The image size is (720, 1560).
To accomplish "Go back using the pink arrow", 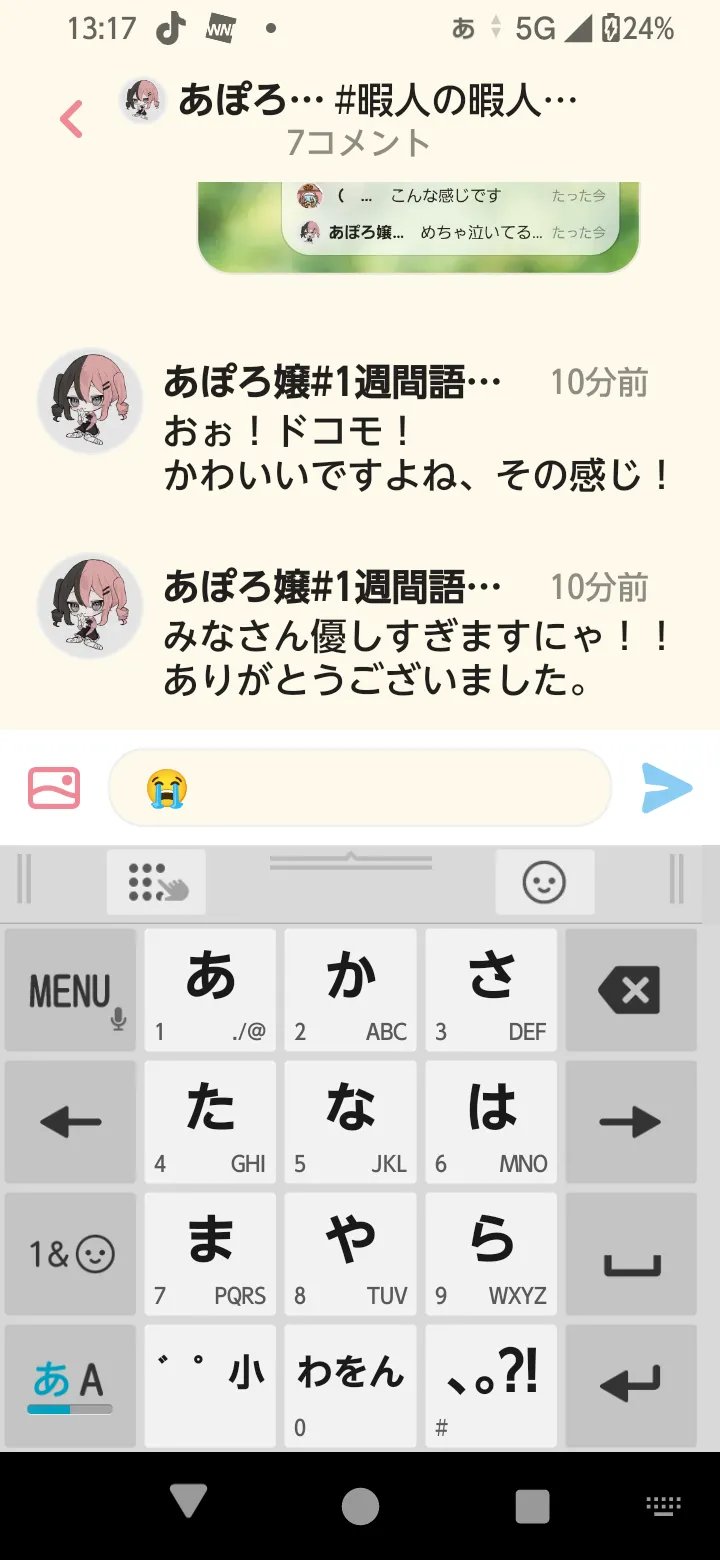I will pyautogui.click(x=71, y=120).
